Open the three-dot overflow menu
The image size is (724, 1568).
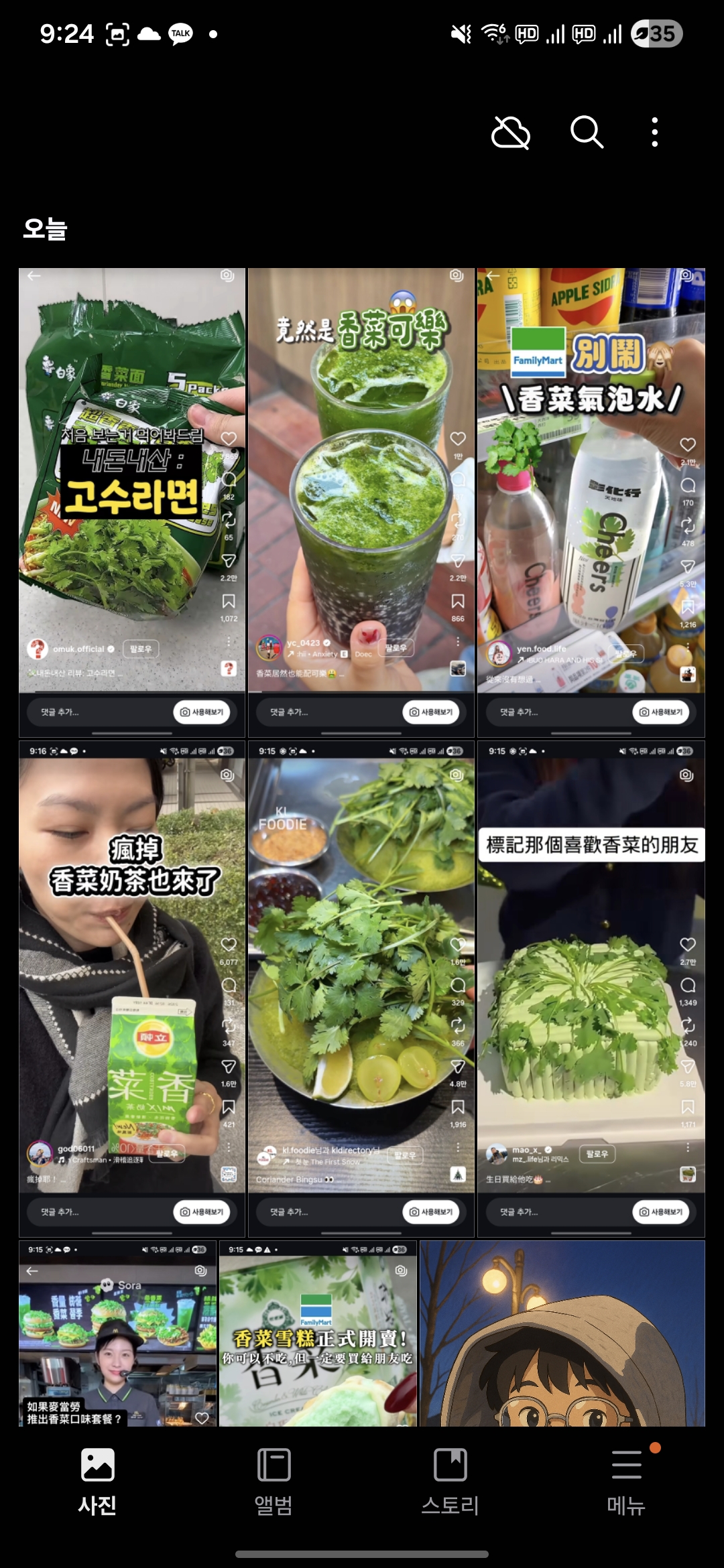click(x=655, y=132)
